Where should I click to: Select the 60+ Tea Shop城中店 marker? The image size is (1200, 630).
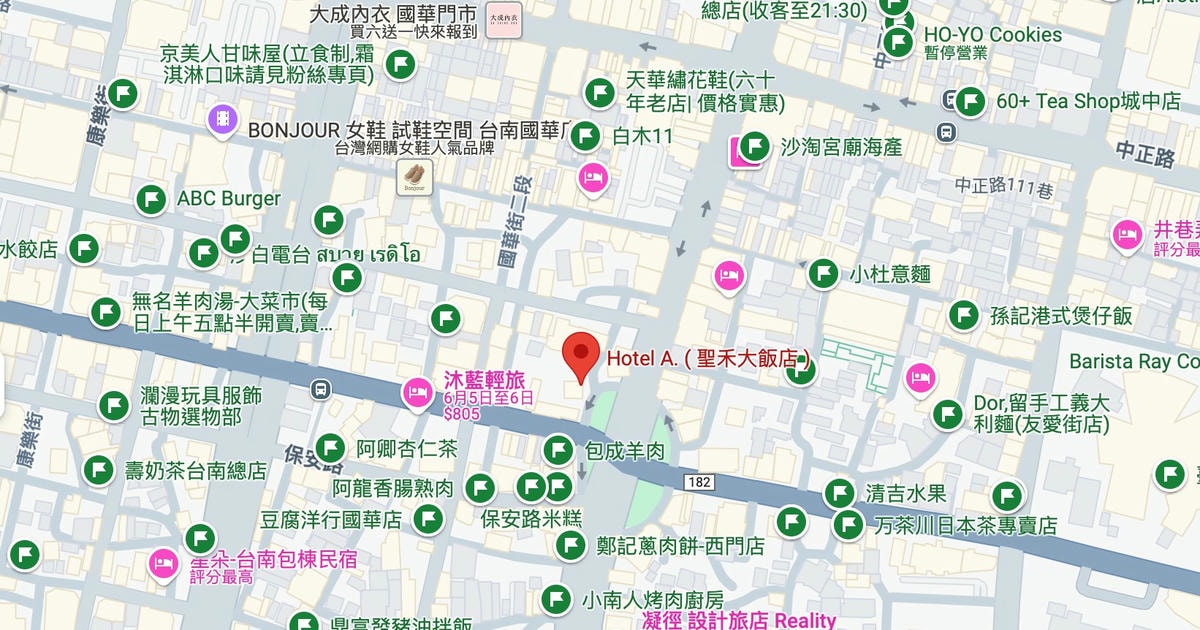click(x=970, y=101)
